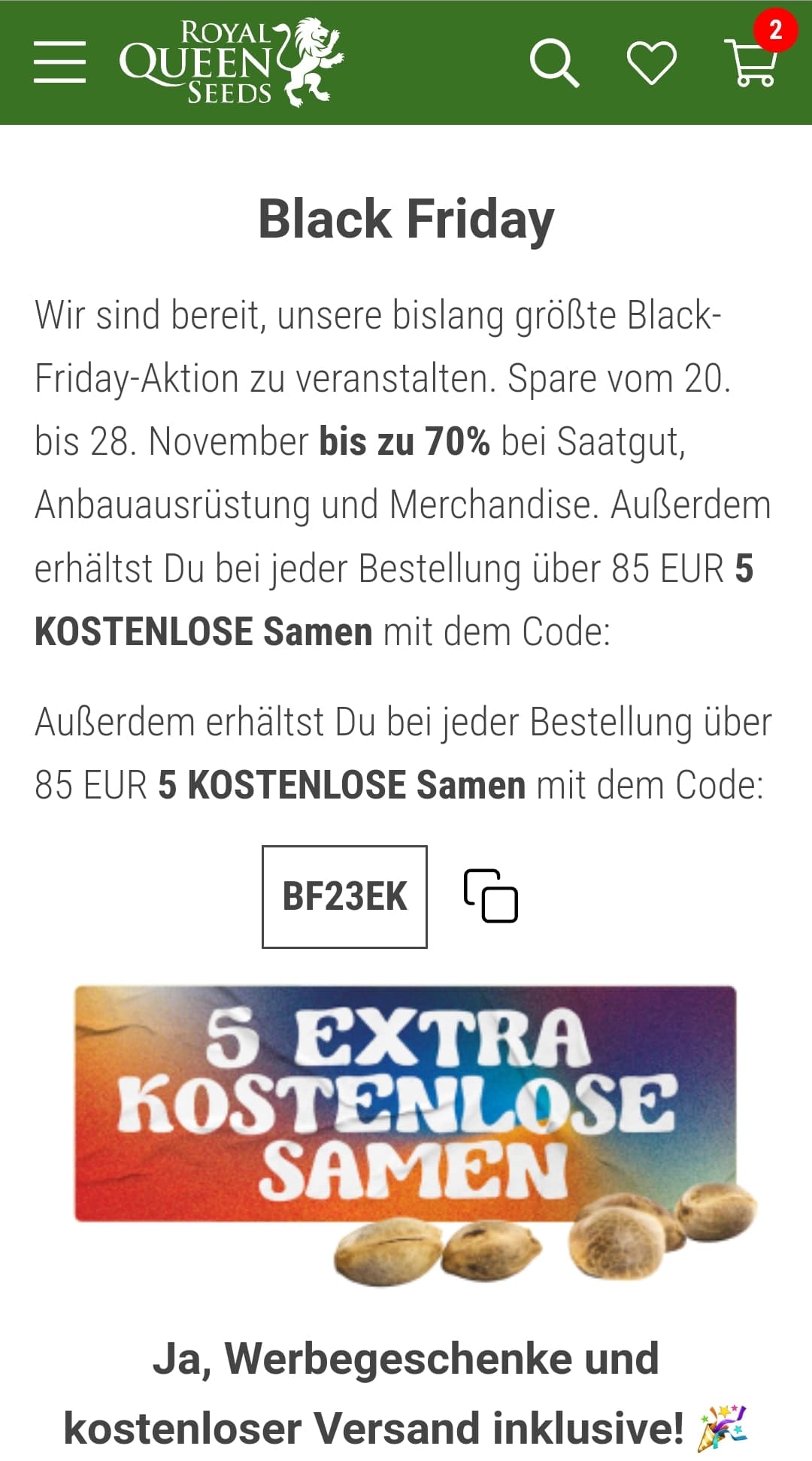Go to the Royal Queen Seeds homepage logo

point(232,62)
